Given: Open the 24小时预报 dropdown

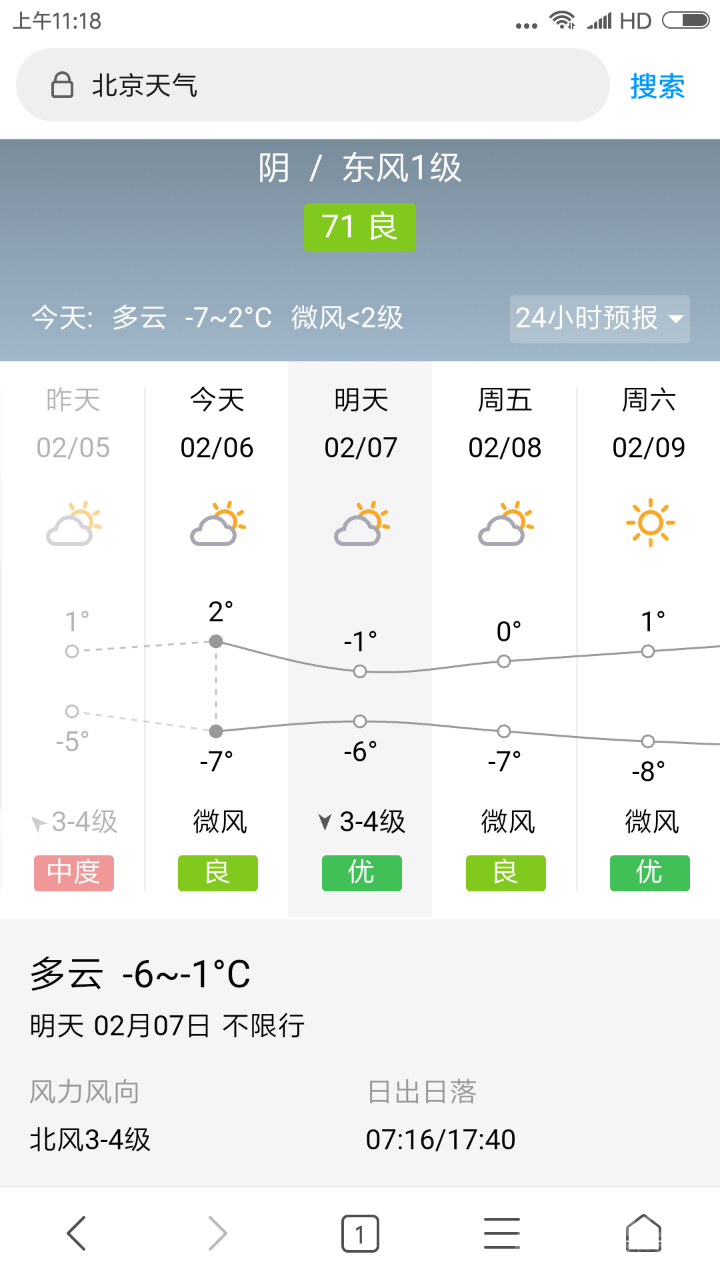Looking at the screenshot, I should coord(598,319).
